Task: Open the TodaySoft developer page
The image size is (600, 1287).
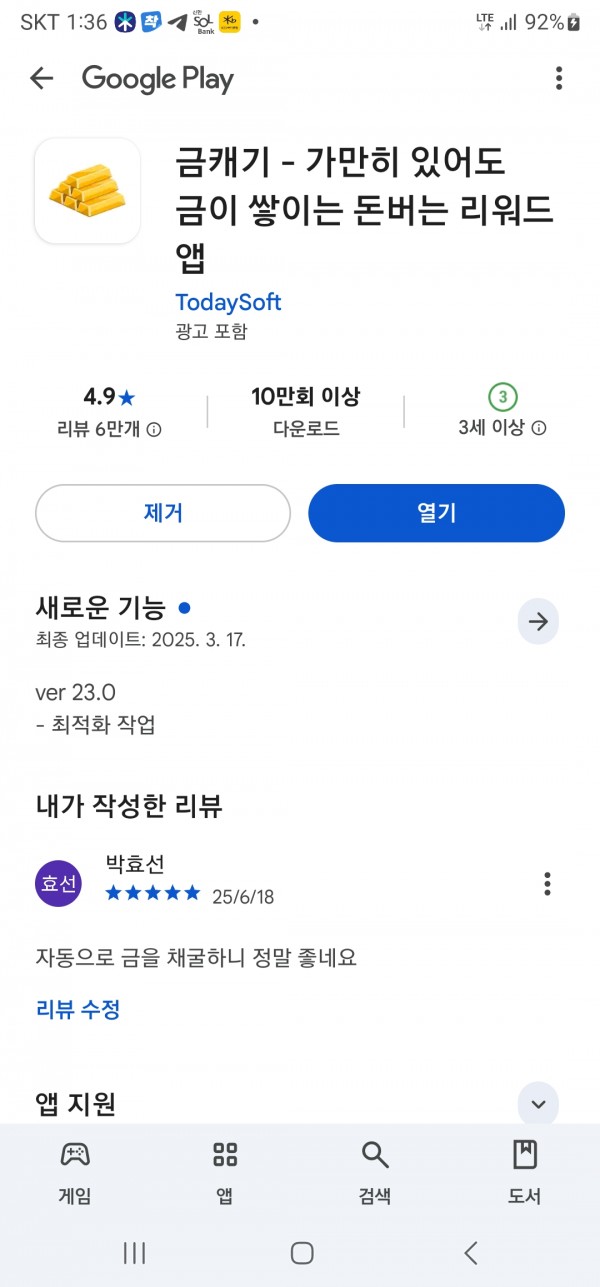Action: tap(228, 302)
